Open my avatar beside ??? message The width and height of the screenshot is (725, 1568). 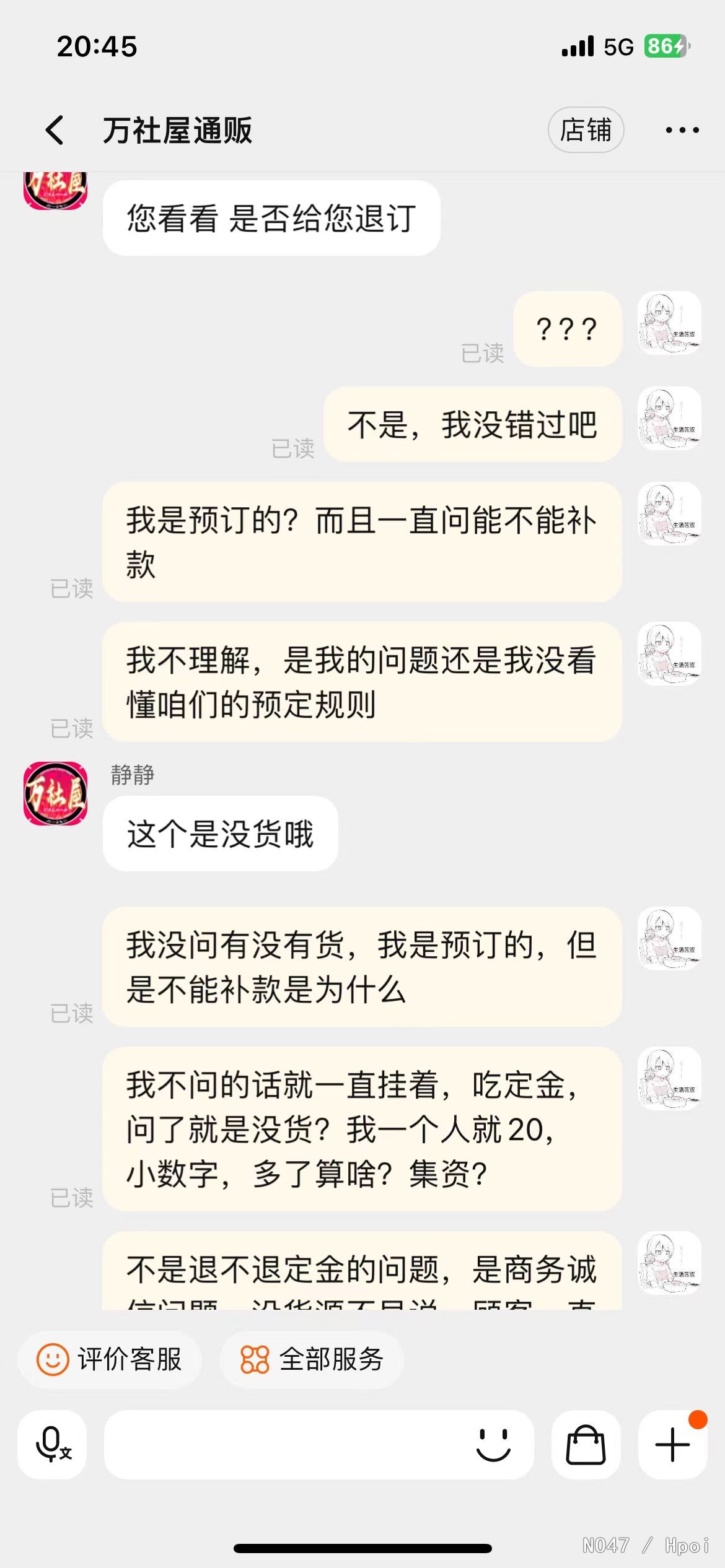coord(669,323)
